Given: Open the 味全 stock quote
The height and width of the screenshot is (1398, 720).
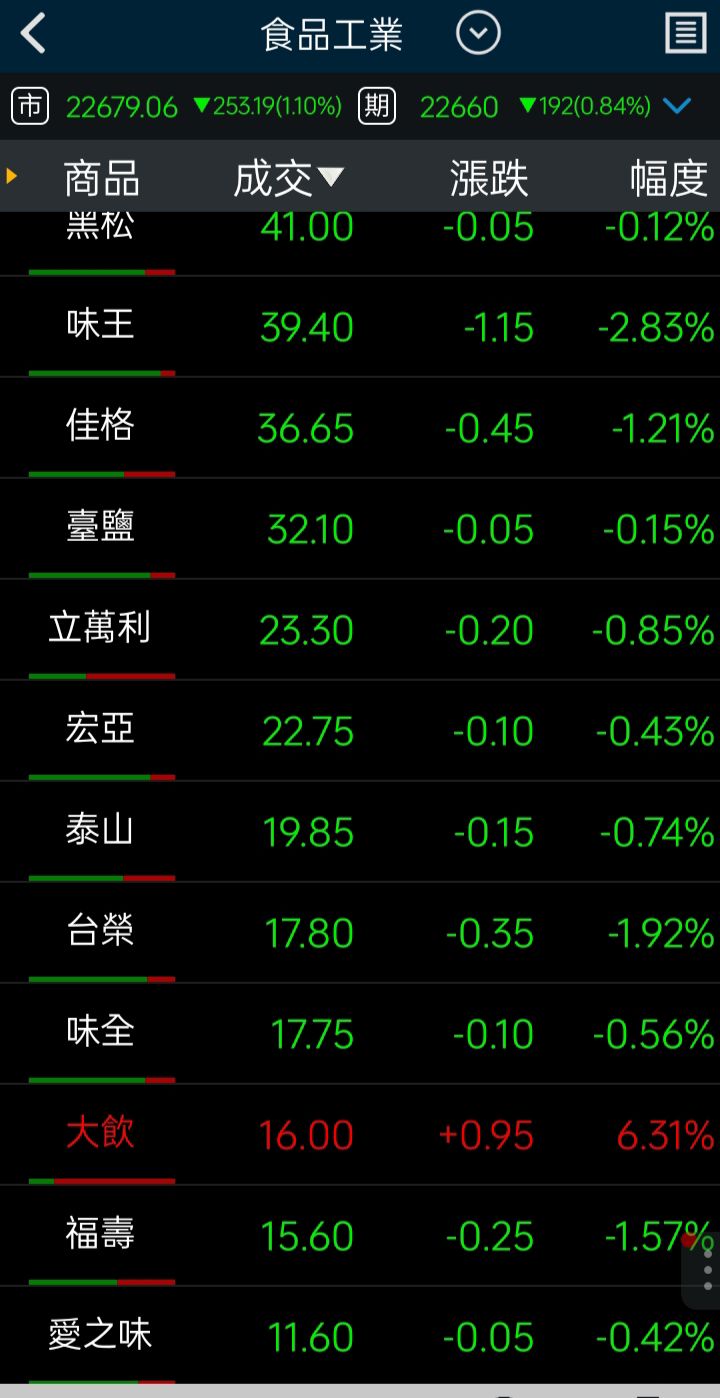Looking at the screenshot, I should [x=100, y=1033].
